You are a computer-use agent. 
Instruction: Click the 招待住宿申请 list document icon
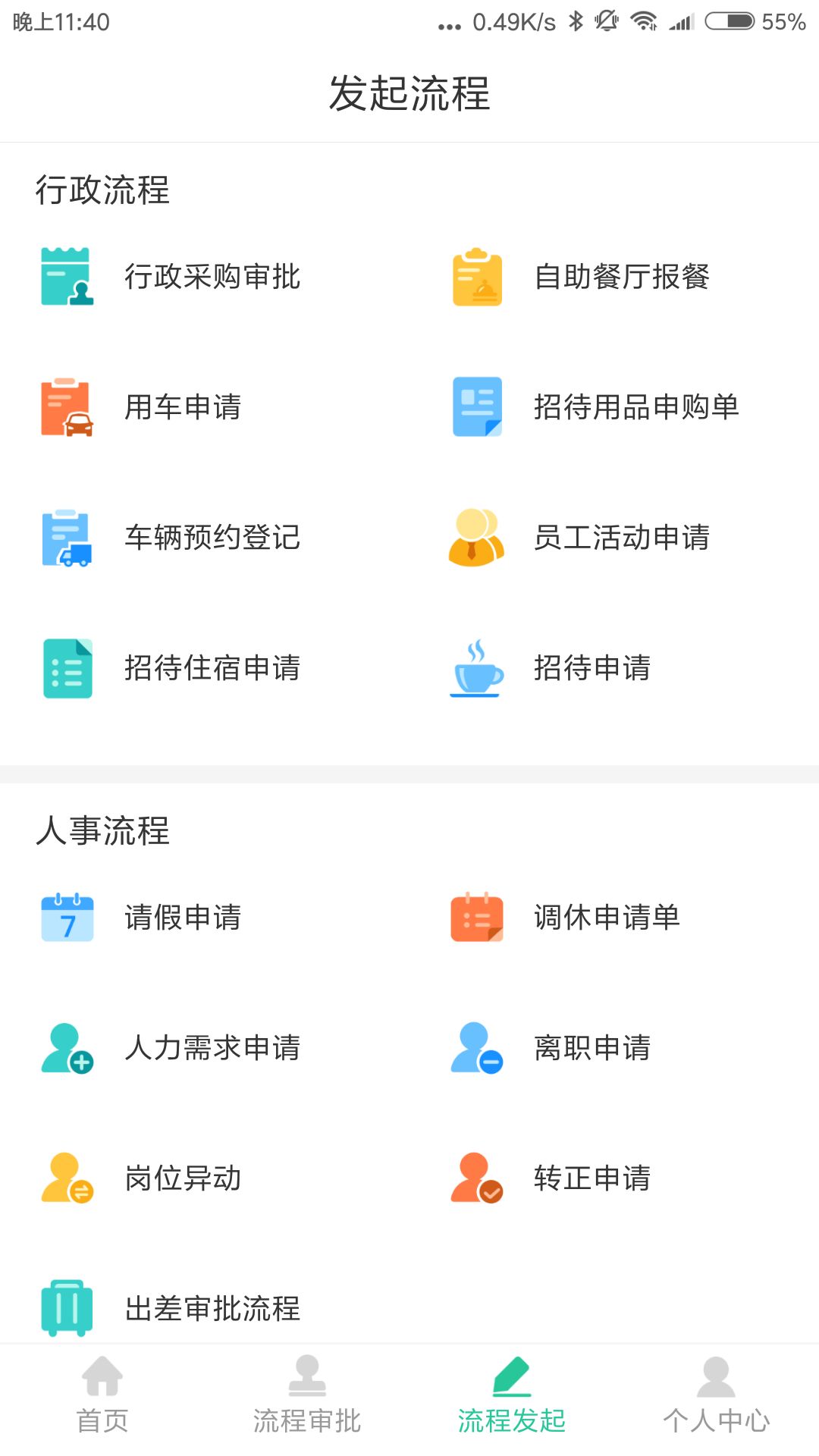pos(67,669)
